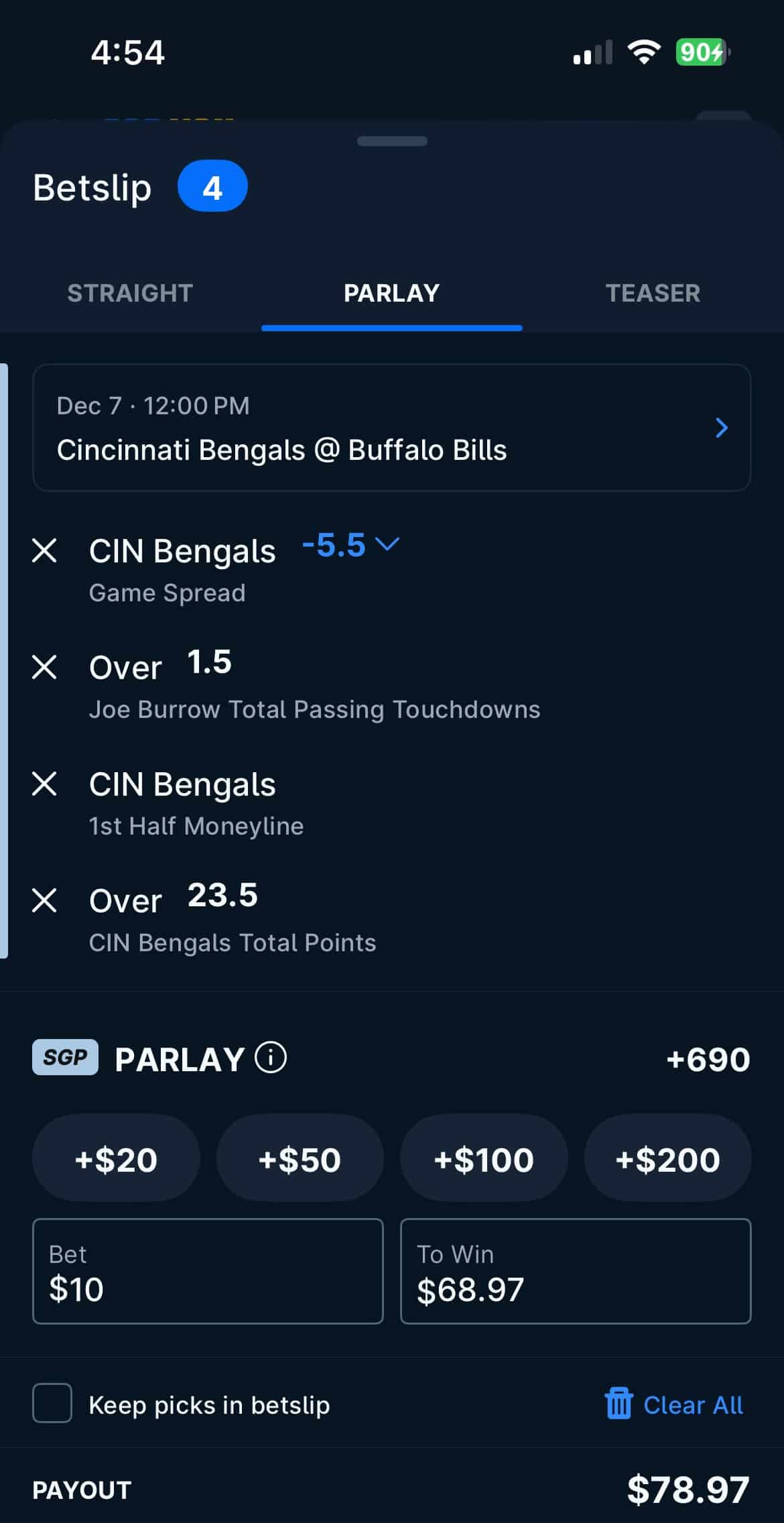The image size is (784, 1523).
Task: Edit the Bet amount field
Action: [208, 1272]
